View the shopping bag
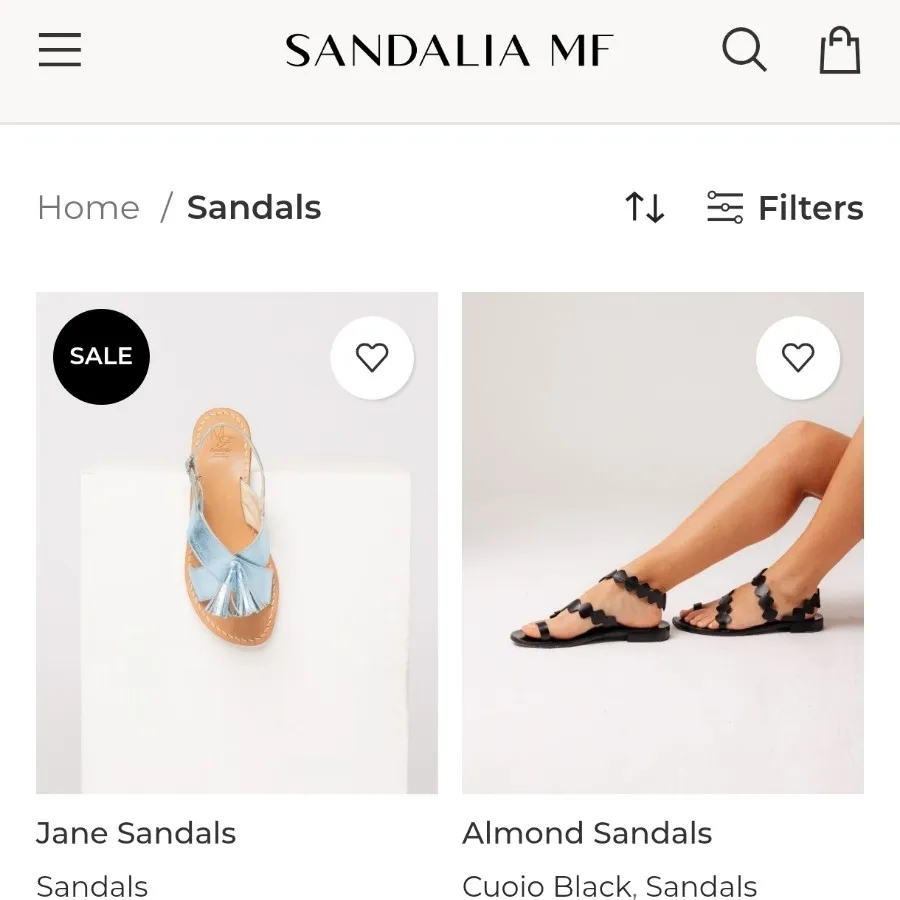 [x=839, y=50]
